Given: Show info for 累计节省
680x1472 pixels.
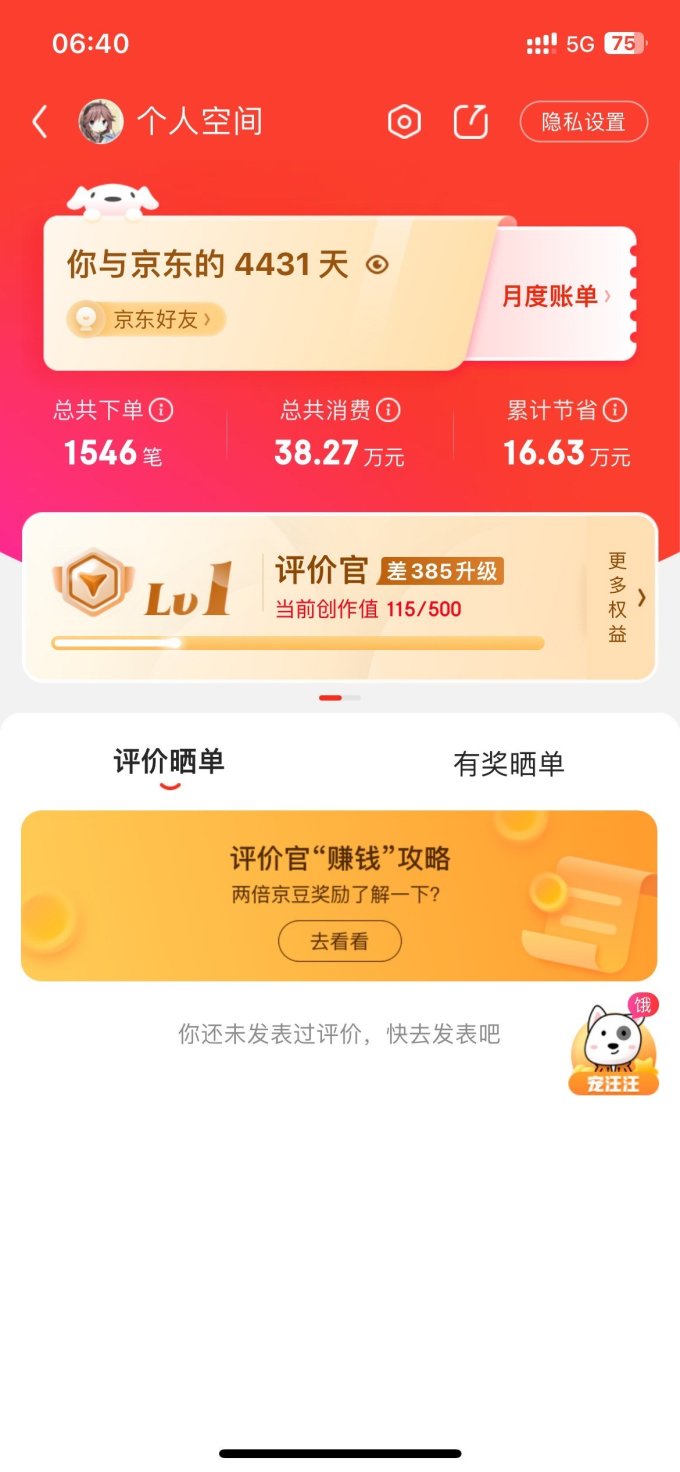Looking at the screenshot, I should point(615,410).
